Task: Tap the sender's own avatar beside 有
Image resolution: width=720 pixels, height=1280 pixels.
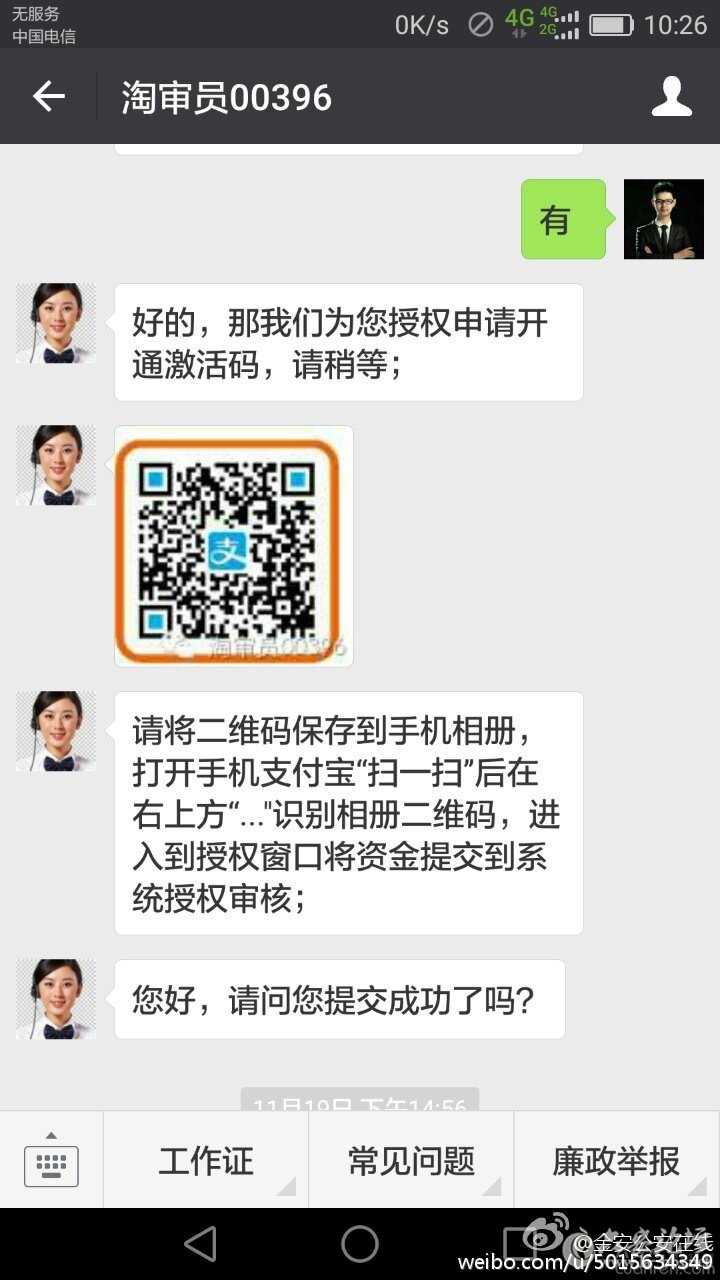Action: click(x=663, y=219)
